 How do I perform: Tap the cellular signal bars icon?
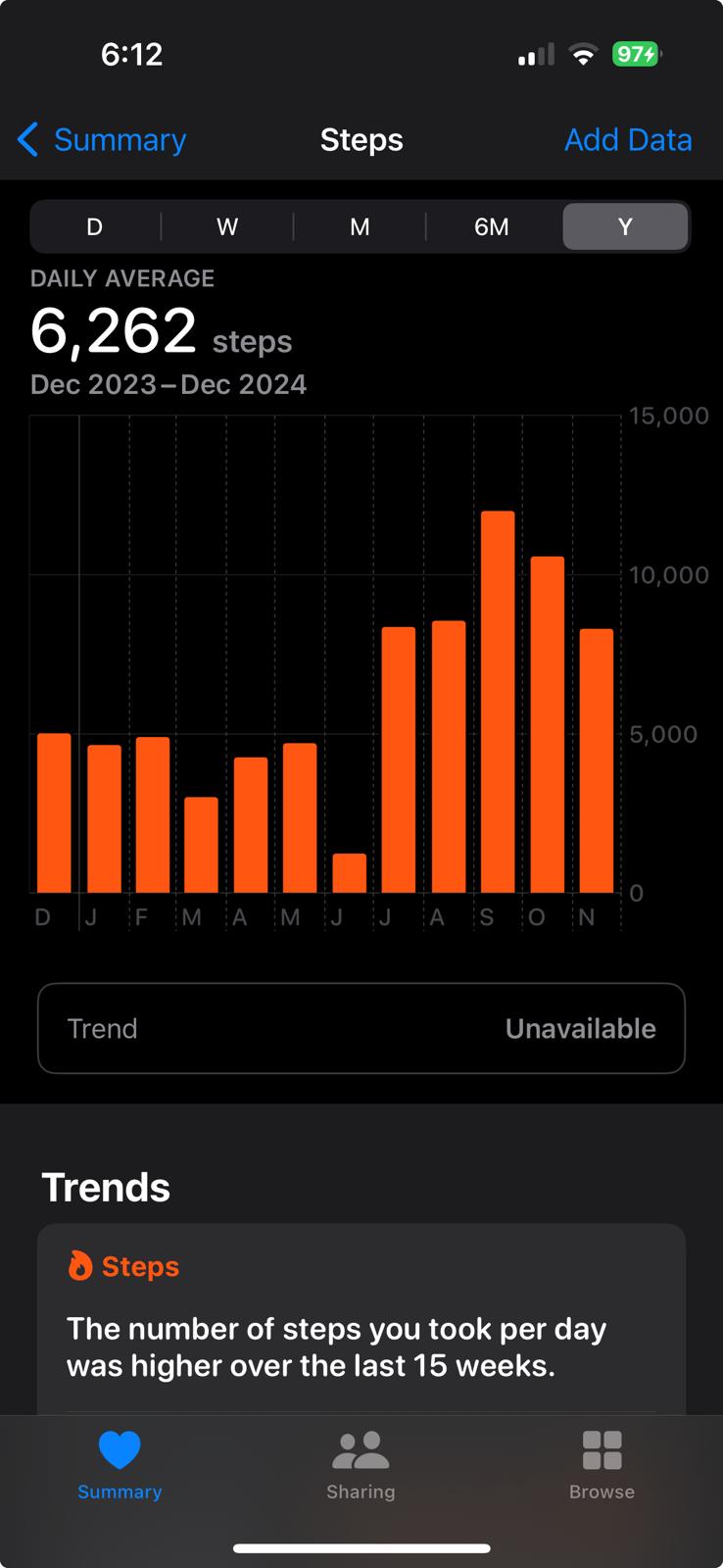coord(532,55)
